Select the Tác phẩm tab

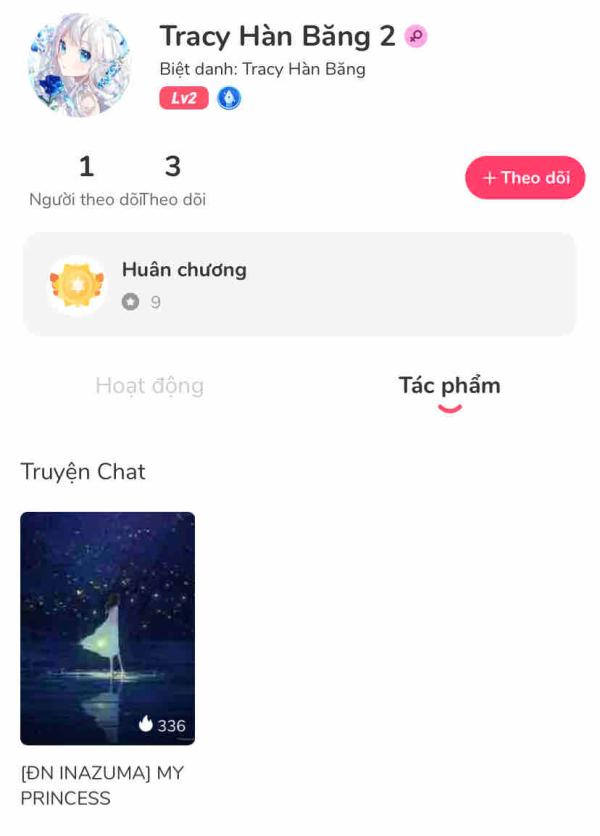449,386
